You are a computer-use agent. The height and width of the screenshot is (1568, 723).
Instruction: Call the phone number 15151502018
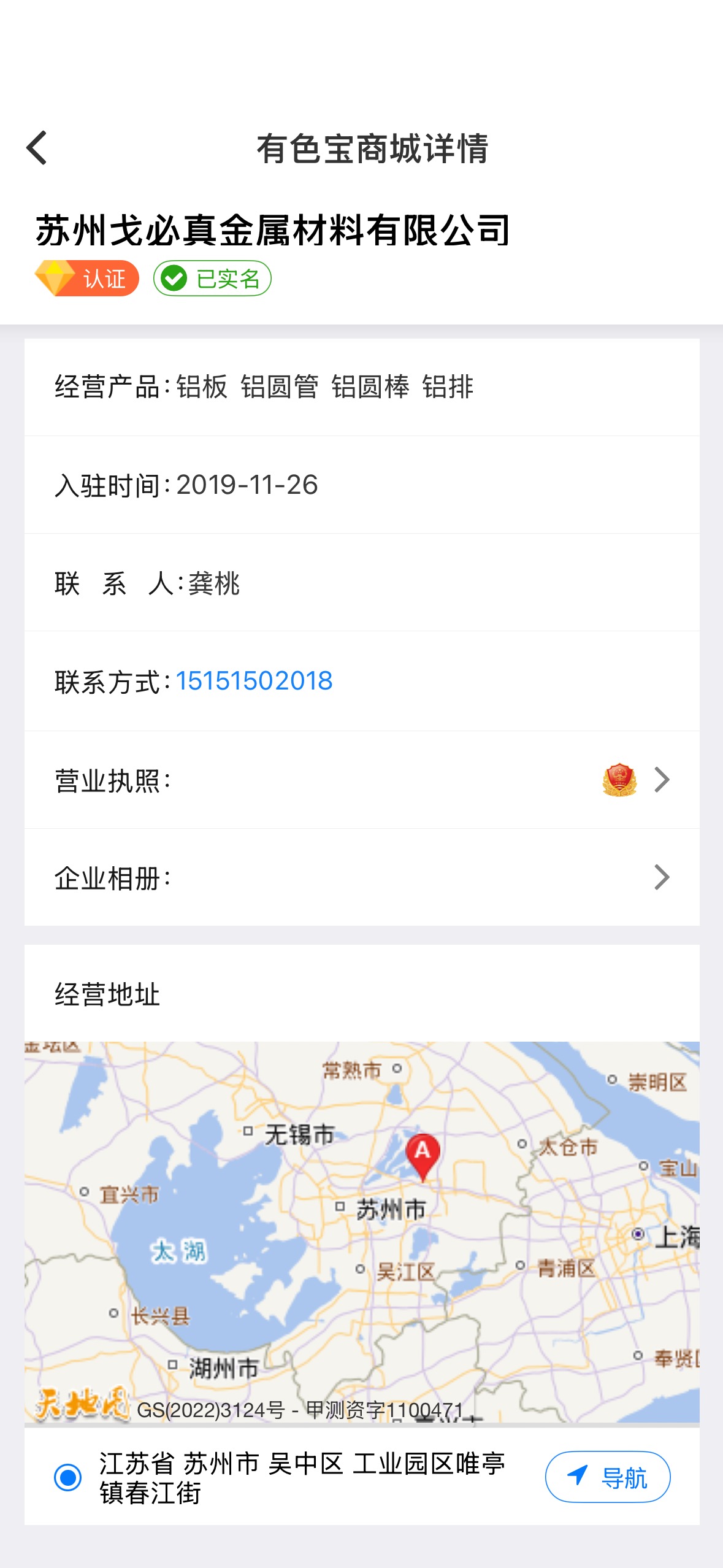point(254,681)
